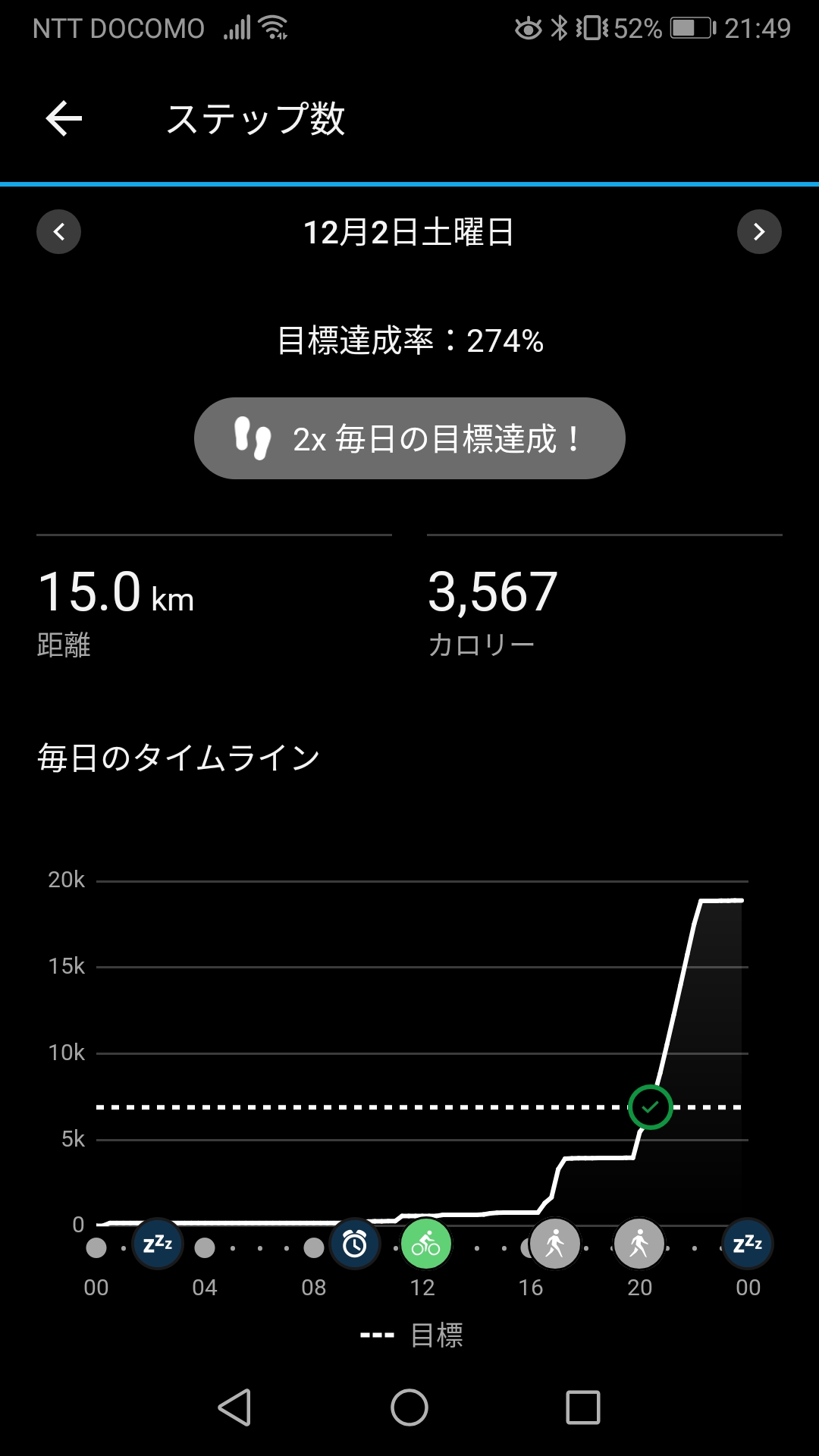This screenshot has width=819, height=1456.
Task: Go back from the ステップ数 screen
Action: pyautogui.click(x=64, y=119)
